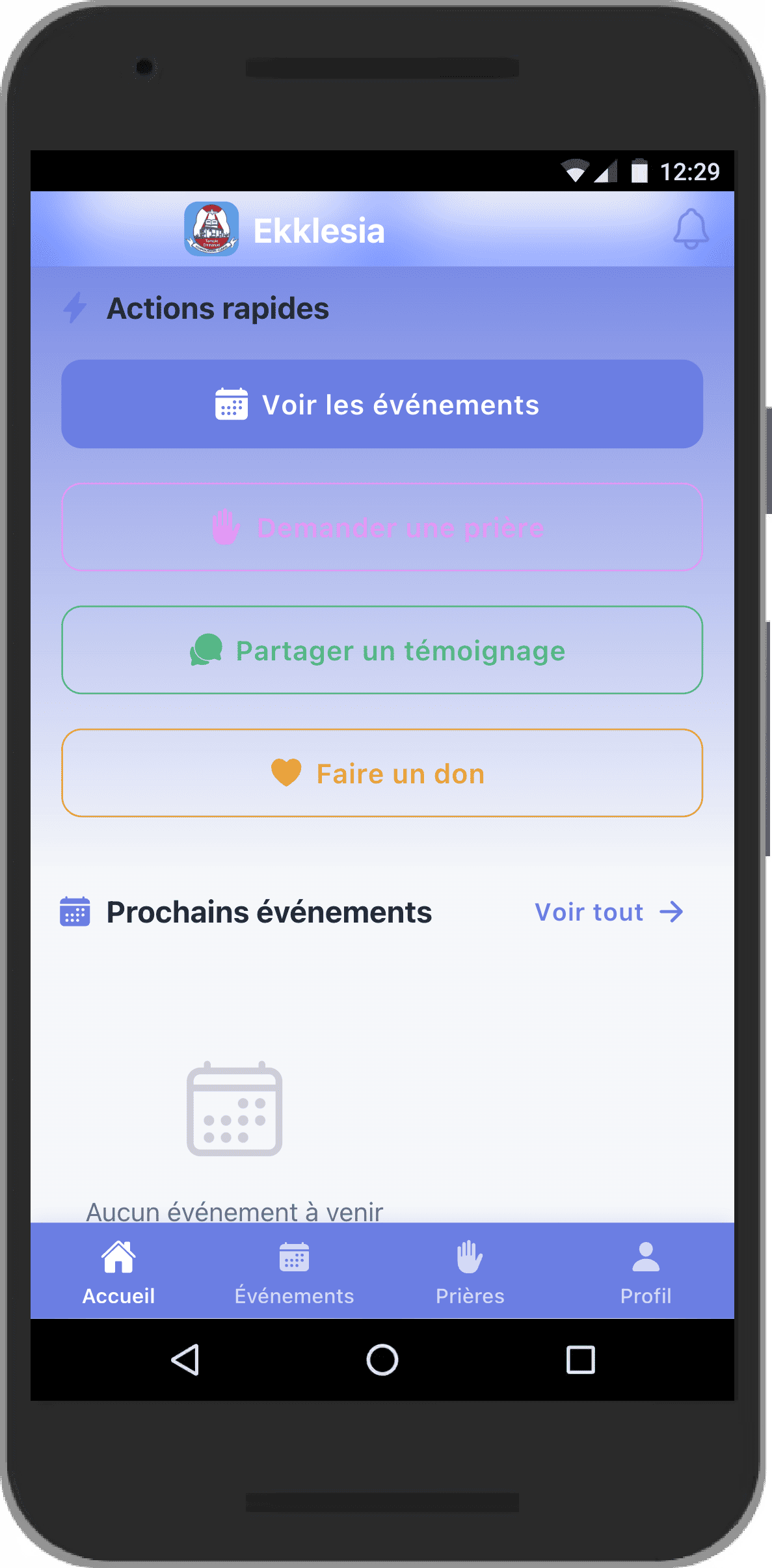Select Demander une prière
Viewport: 772px width, 1568px height.
[382, 527]
